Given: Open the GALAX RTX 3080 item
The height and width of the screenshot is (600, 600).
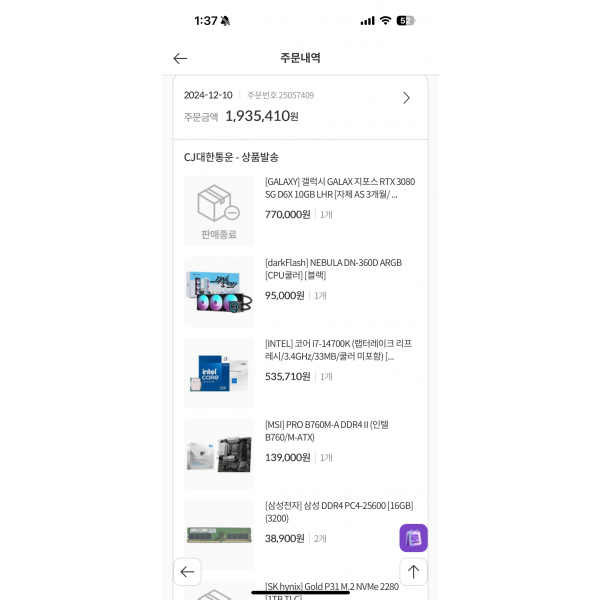Looking at the screenshot, I should tap(339, 188).
